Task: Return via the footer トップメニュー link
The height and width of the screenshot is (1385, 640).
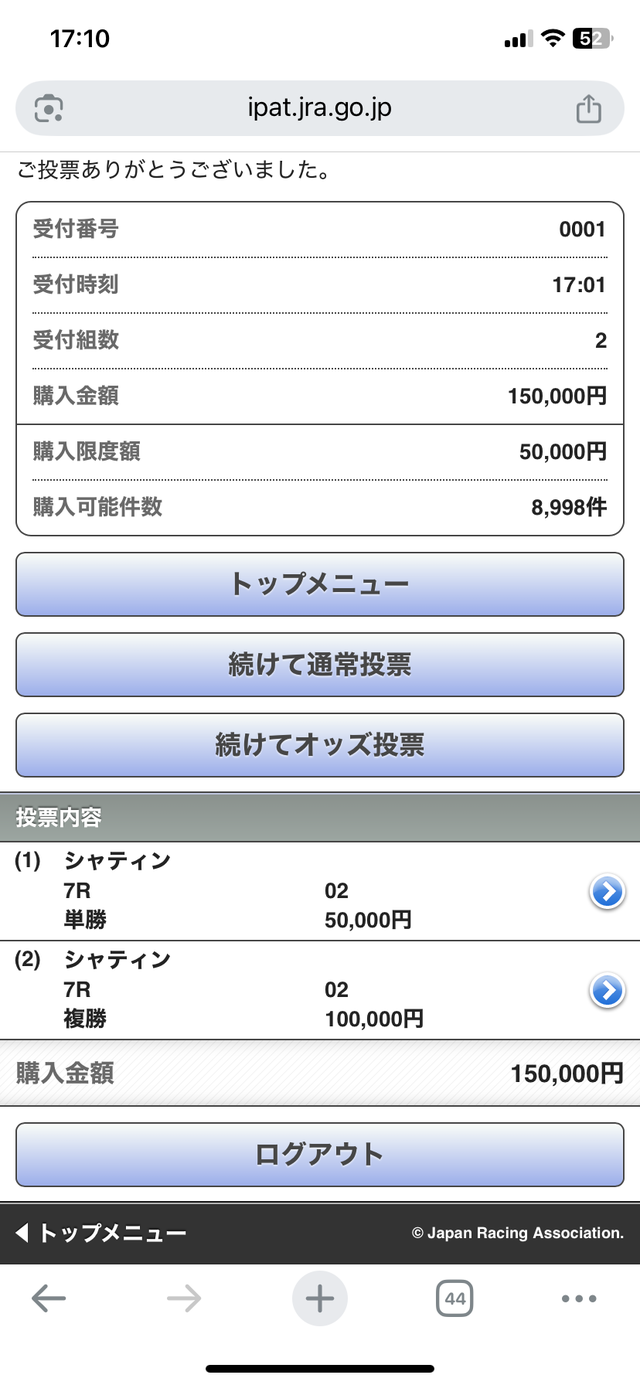Action: [102, 1233]
